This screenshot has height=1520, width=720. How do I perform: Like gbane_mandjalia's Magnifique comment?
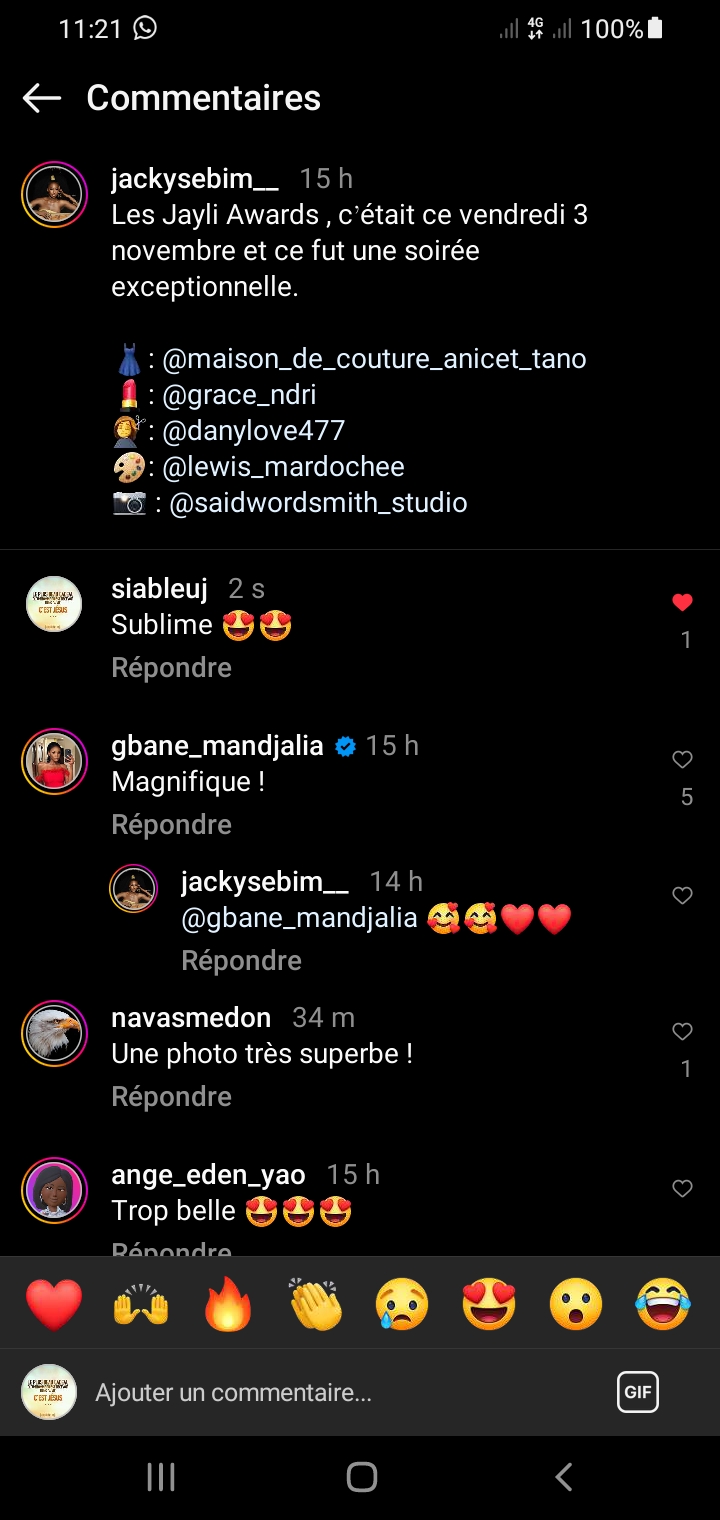[x=683, y=760]
